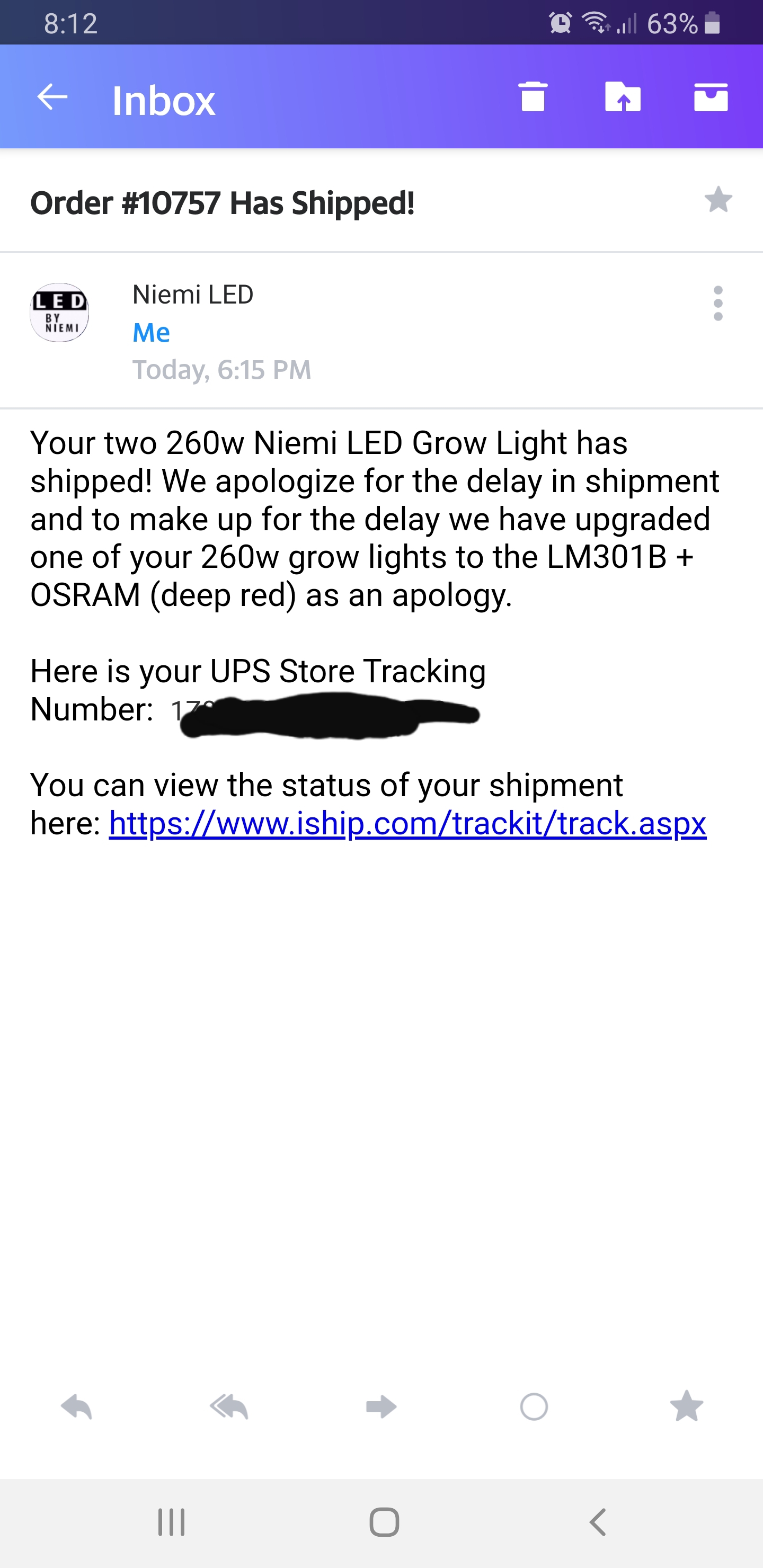Reply to Niemi LED

(x=77, y=1406)
